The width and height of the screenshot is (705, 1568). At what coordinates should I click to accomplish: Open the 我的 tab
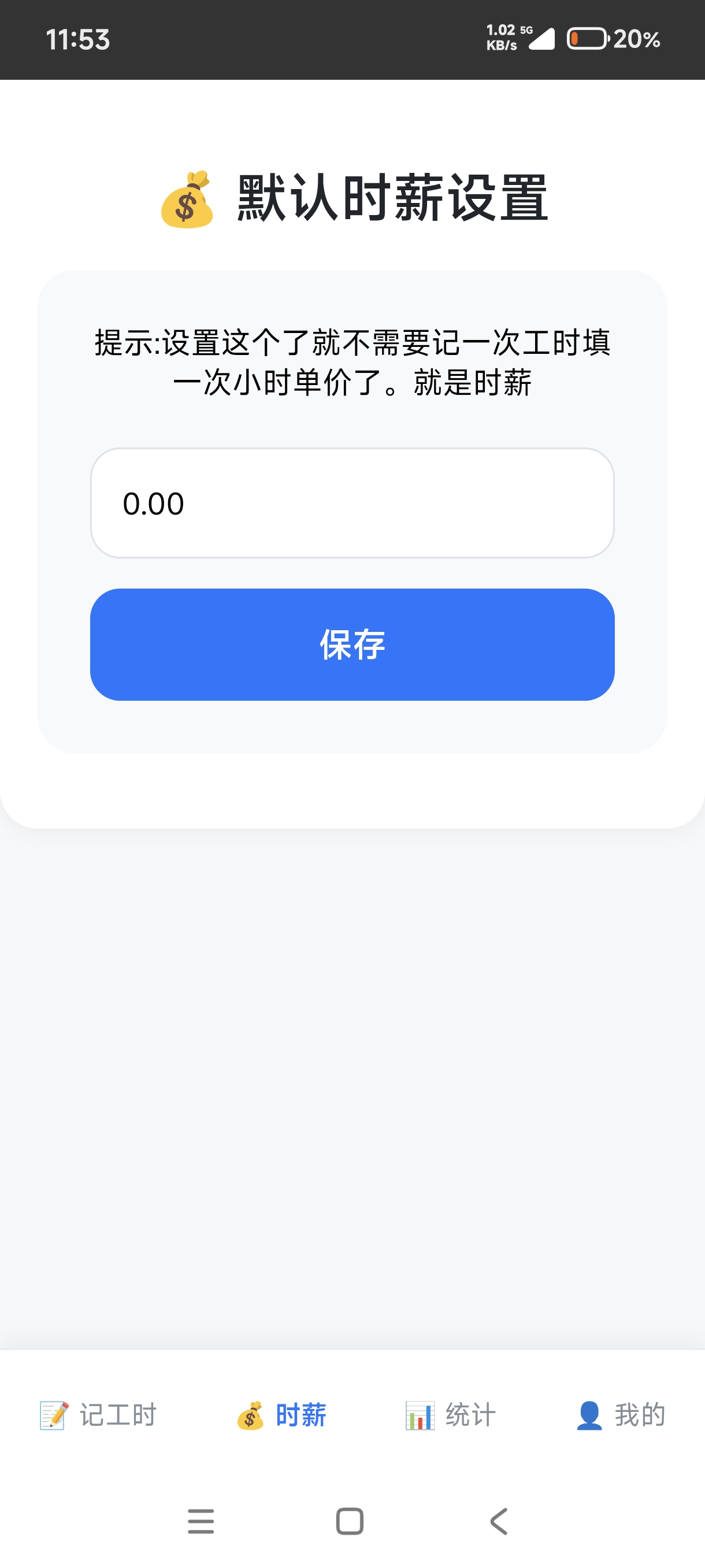[621, 1414]
